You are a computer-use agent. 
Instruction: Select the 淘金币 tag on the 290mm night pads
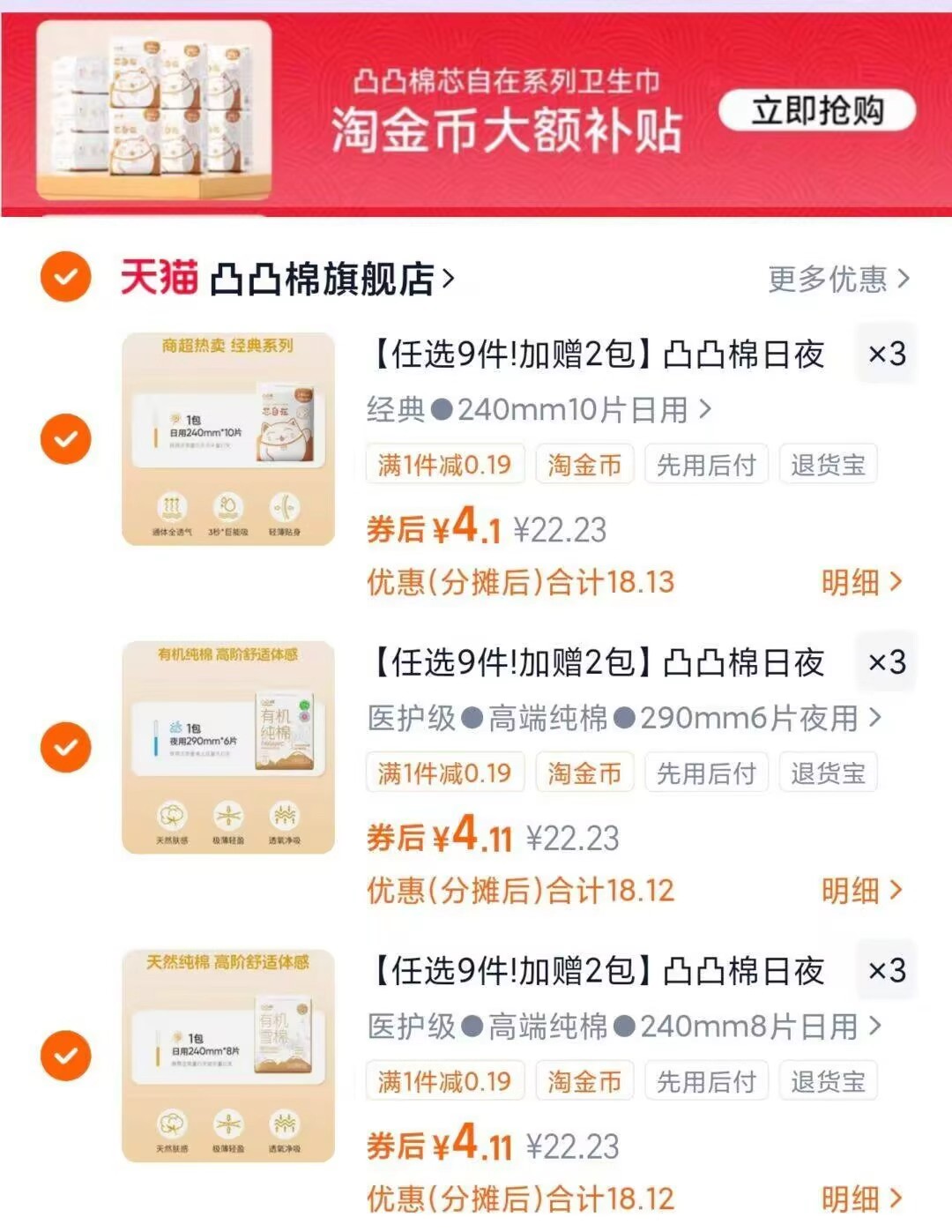pos(584,772)
